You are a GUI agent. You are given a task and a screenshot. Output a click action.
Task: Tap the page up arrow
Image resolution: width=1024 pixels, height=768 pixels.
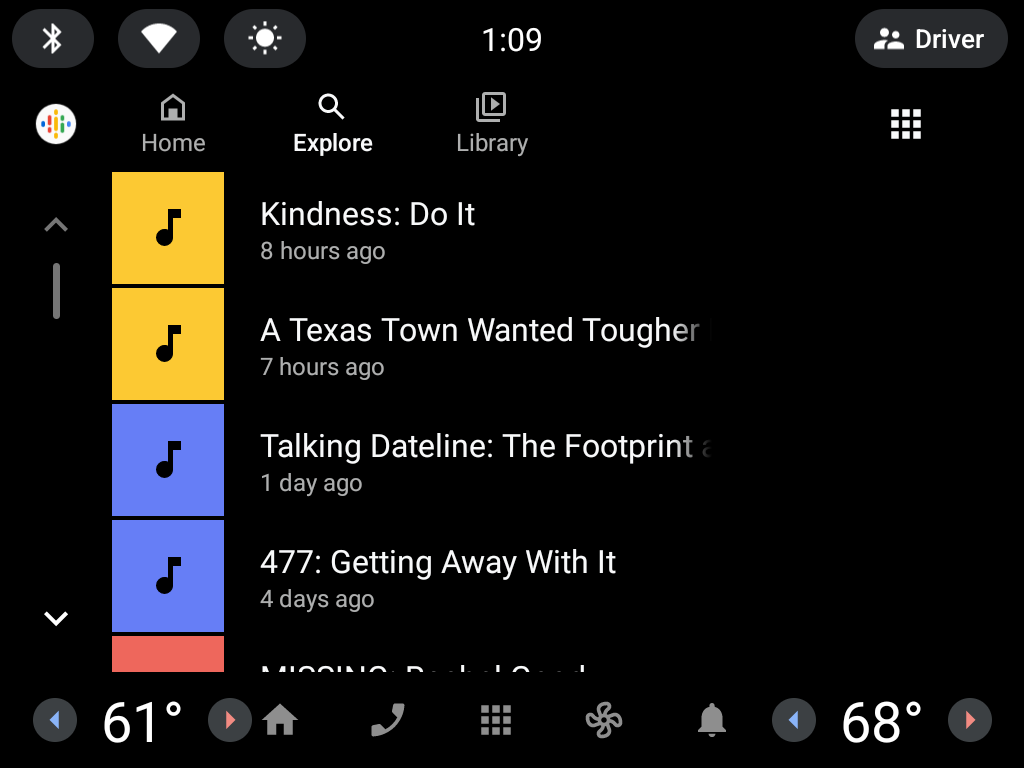pos(56,225)
